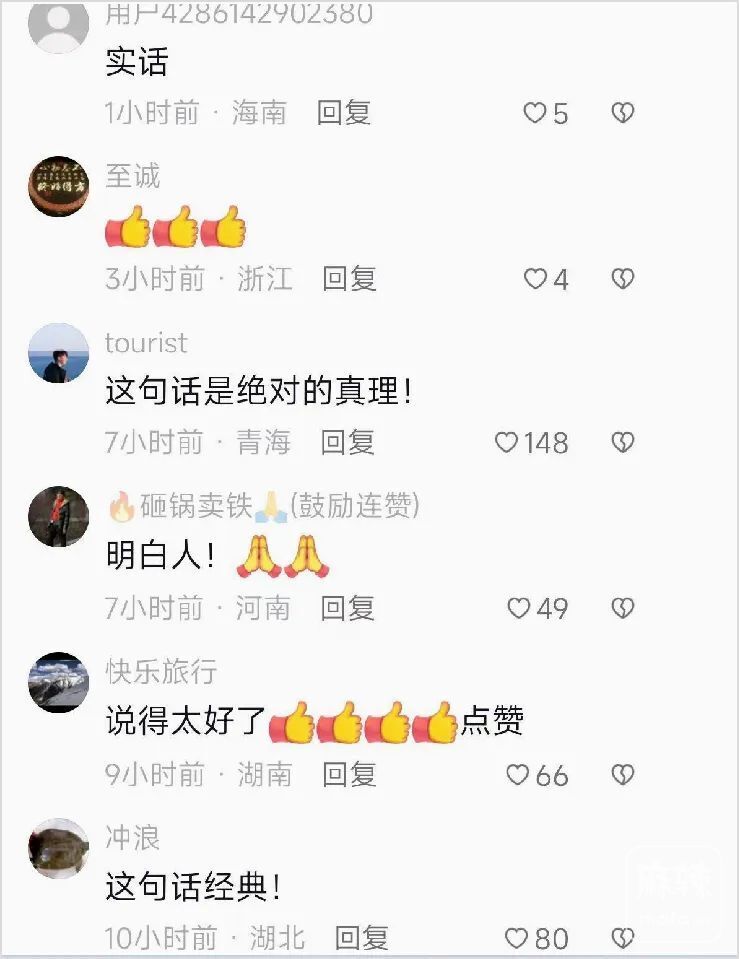The image size is (739, 959).
Task: Reply to 明白人 comment
Action: pos(347,608)
